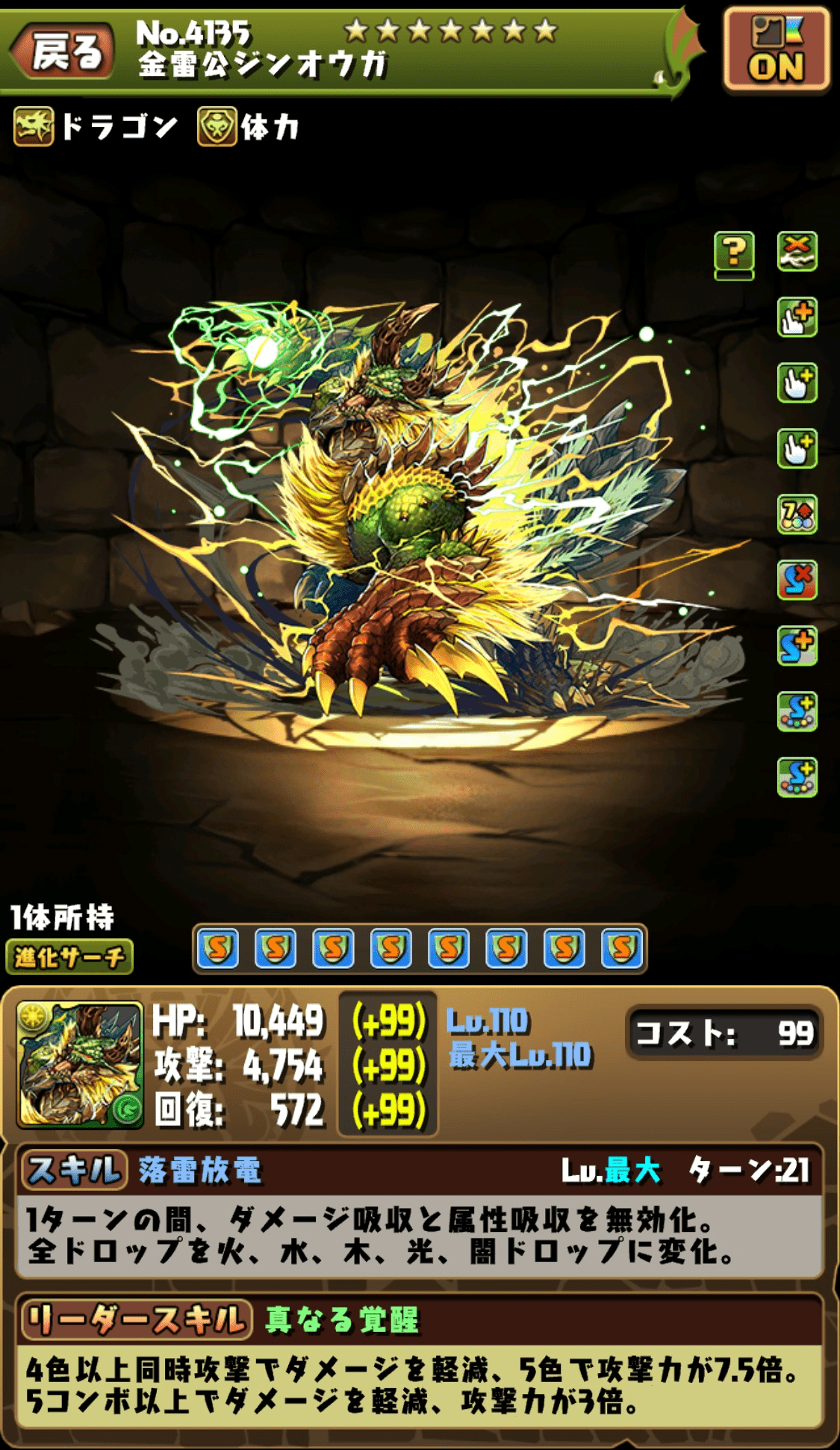Viewport: 840px width, 1450px height.
Task: Toggle the ON display switch
Action: pos(777,51)
